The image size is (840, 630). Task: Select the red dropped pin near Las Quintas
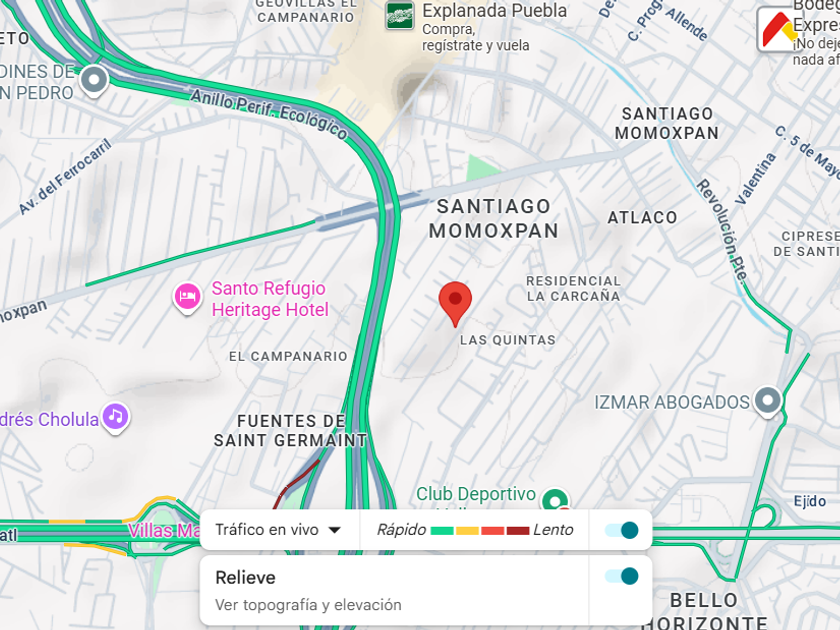[x=455, y=302]
